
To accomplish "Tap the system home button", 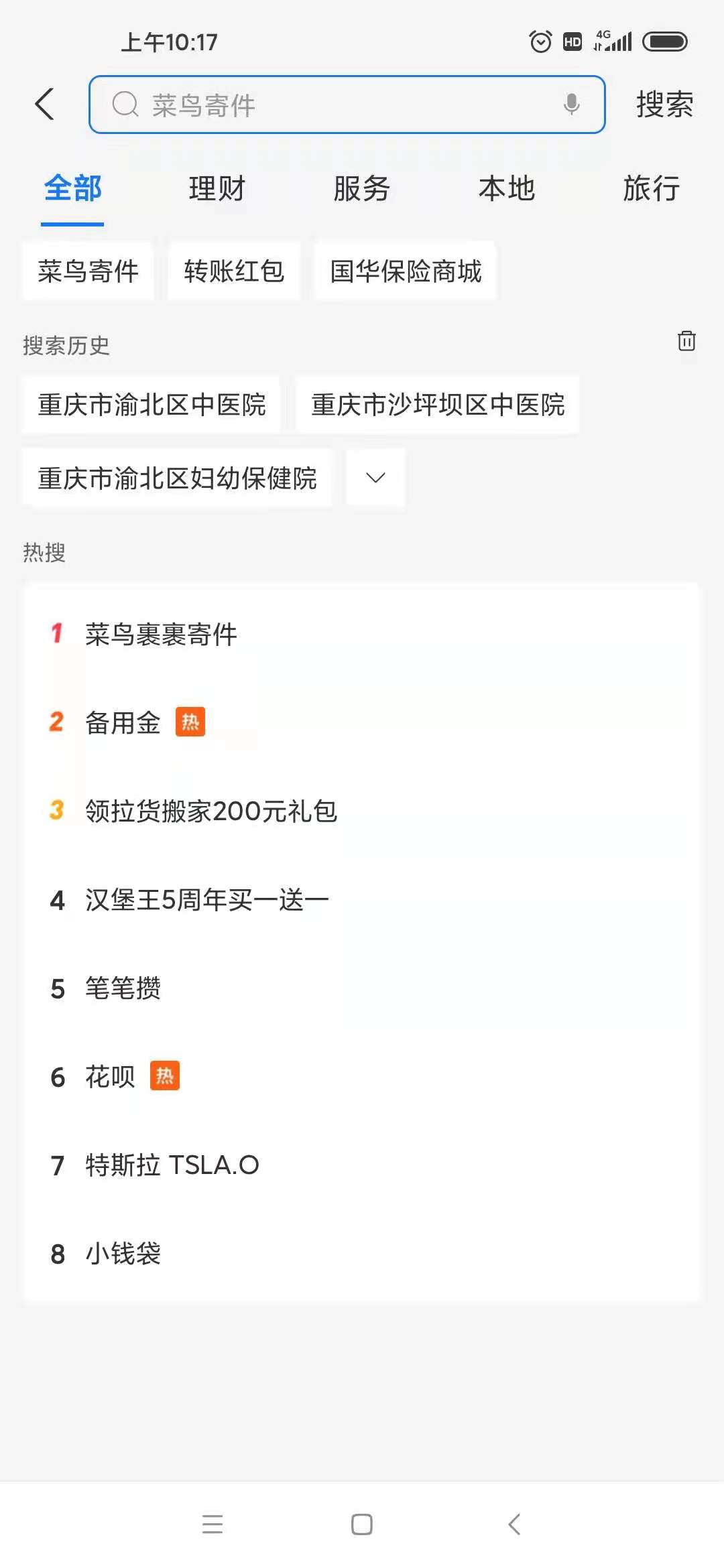I will pos(362,1524).
